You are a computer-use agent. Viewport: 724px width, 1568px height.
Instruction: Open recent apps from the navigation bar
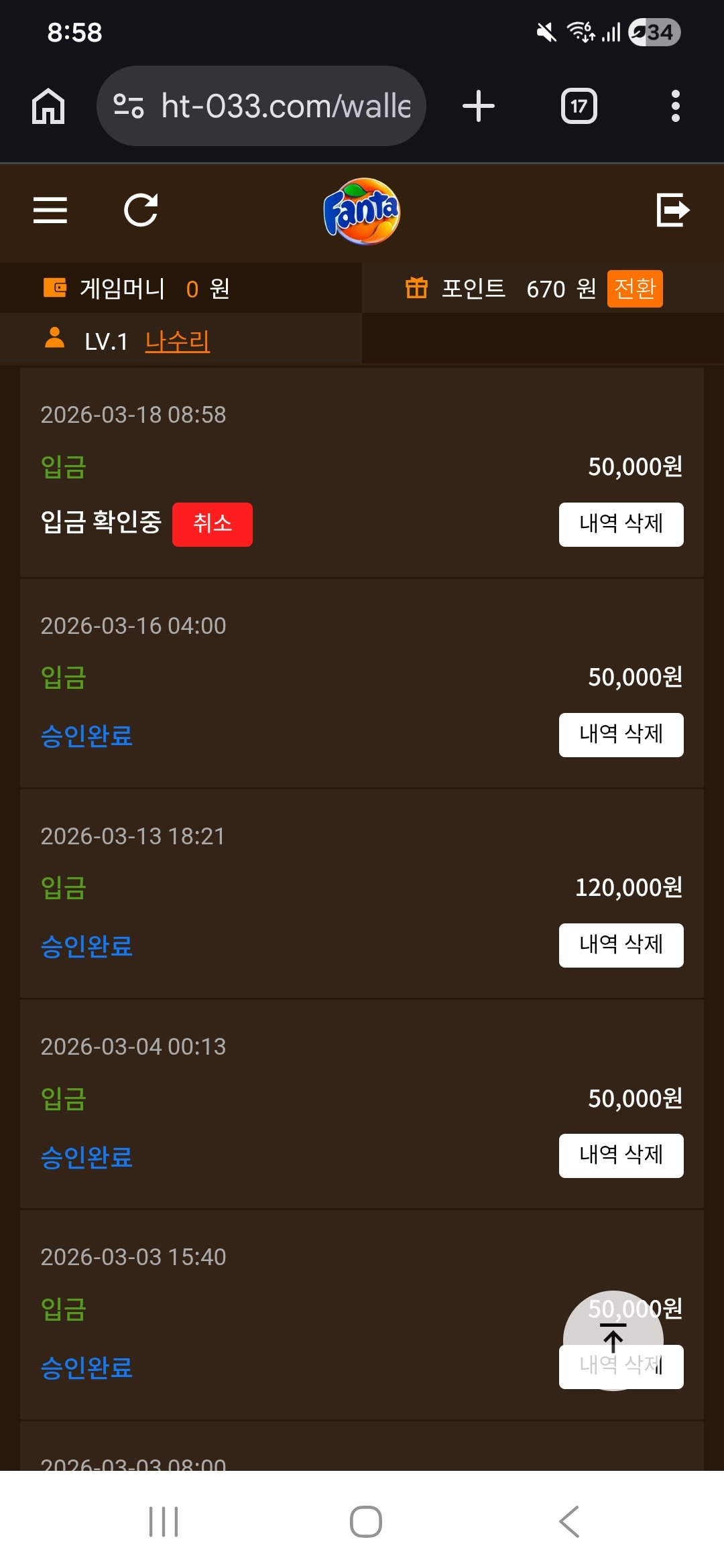click(163, 1521)
